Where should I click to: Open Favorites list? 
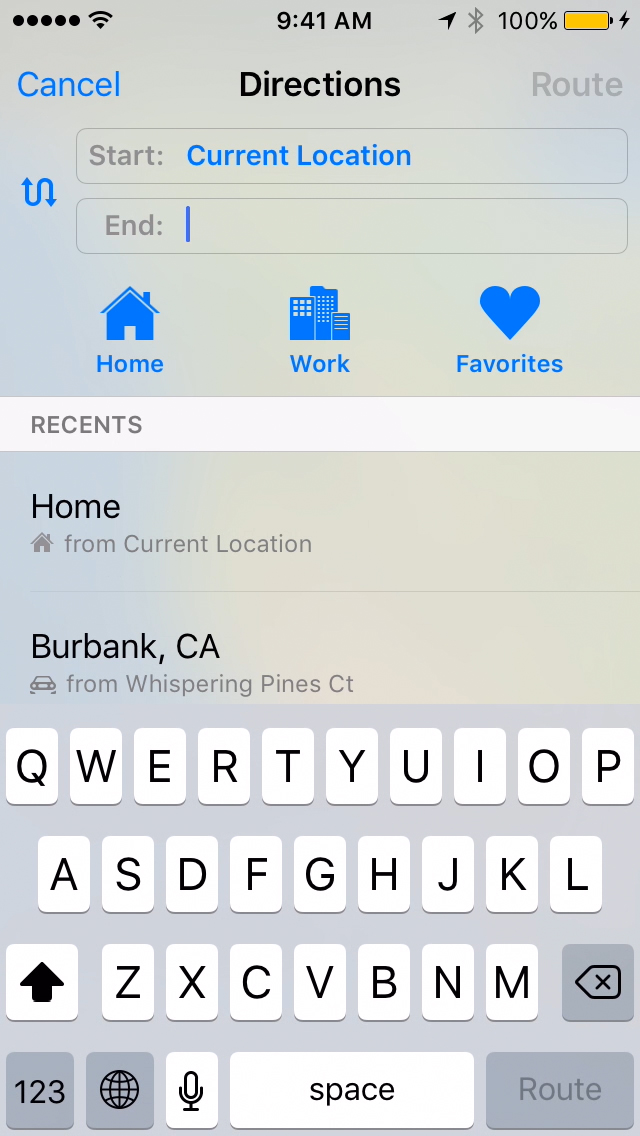[510, 330]
